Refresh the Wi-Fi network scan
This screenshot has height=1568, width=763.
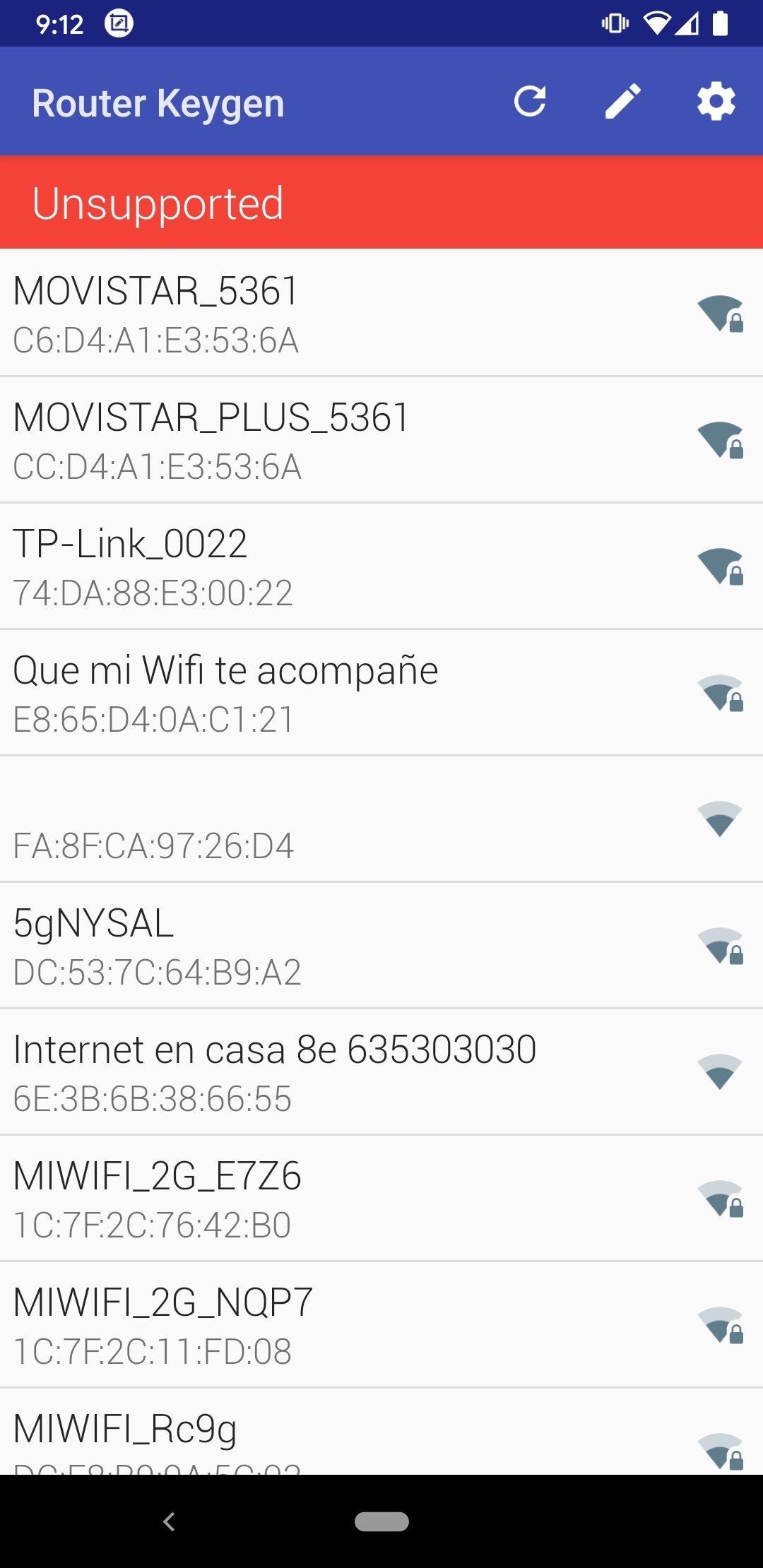coord(530,102)
